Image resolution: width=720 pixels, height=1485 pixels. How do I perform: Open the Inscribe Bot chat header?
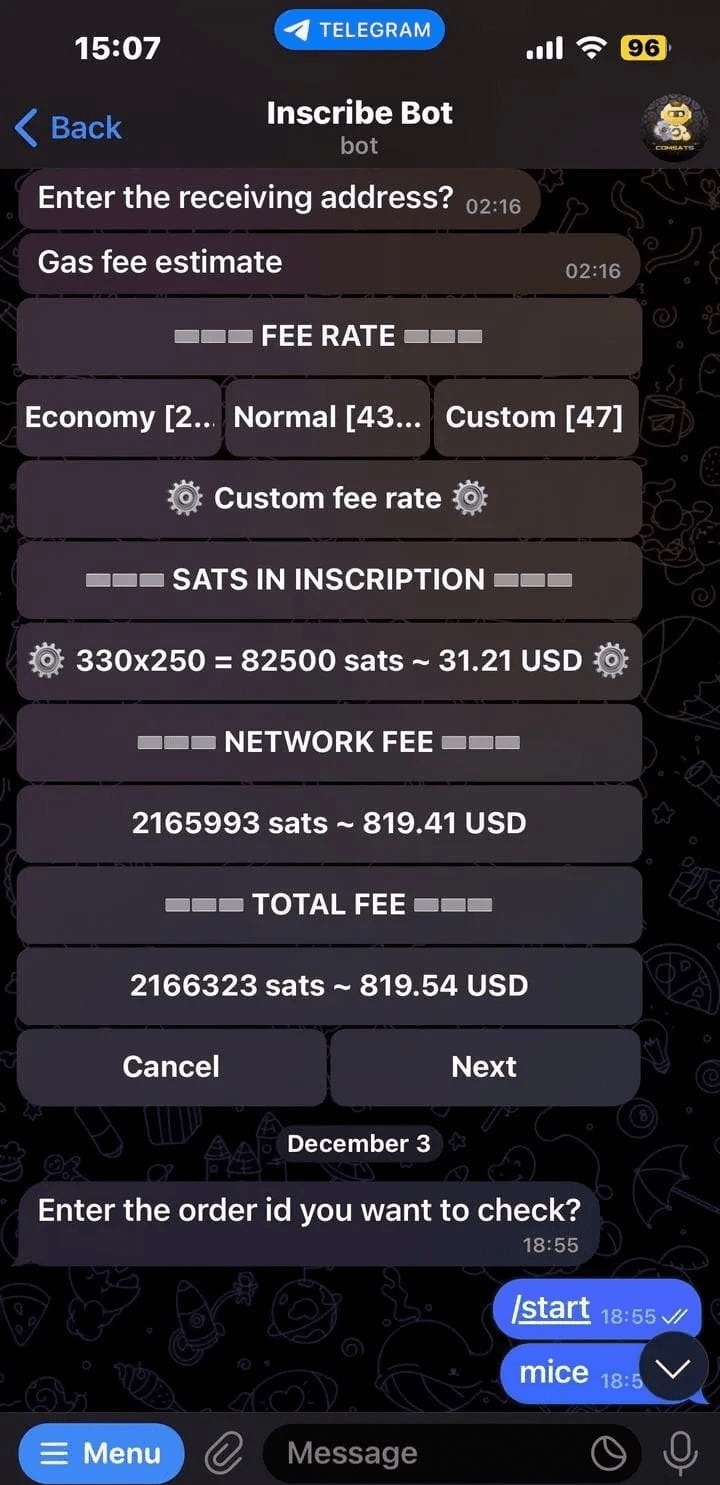(x=359, y=127)
